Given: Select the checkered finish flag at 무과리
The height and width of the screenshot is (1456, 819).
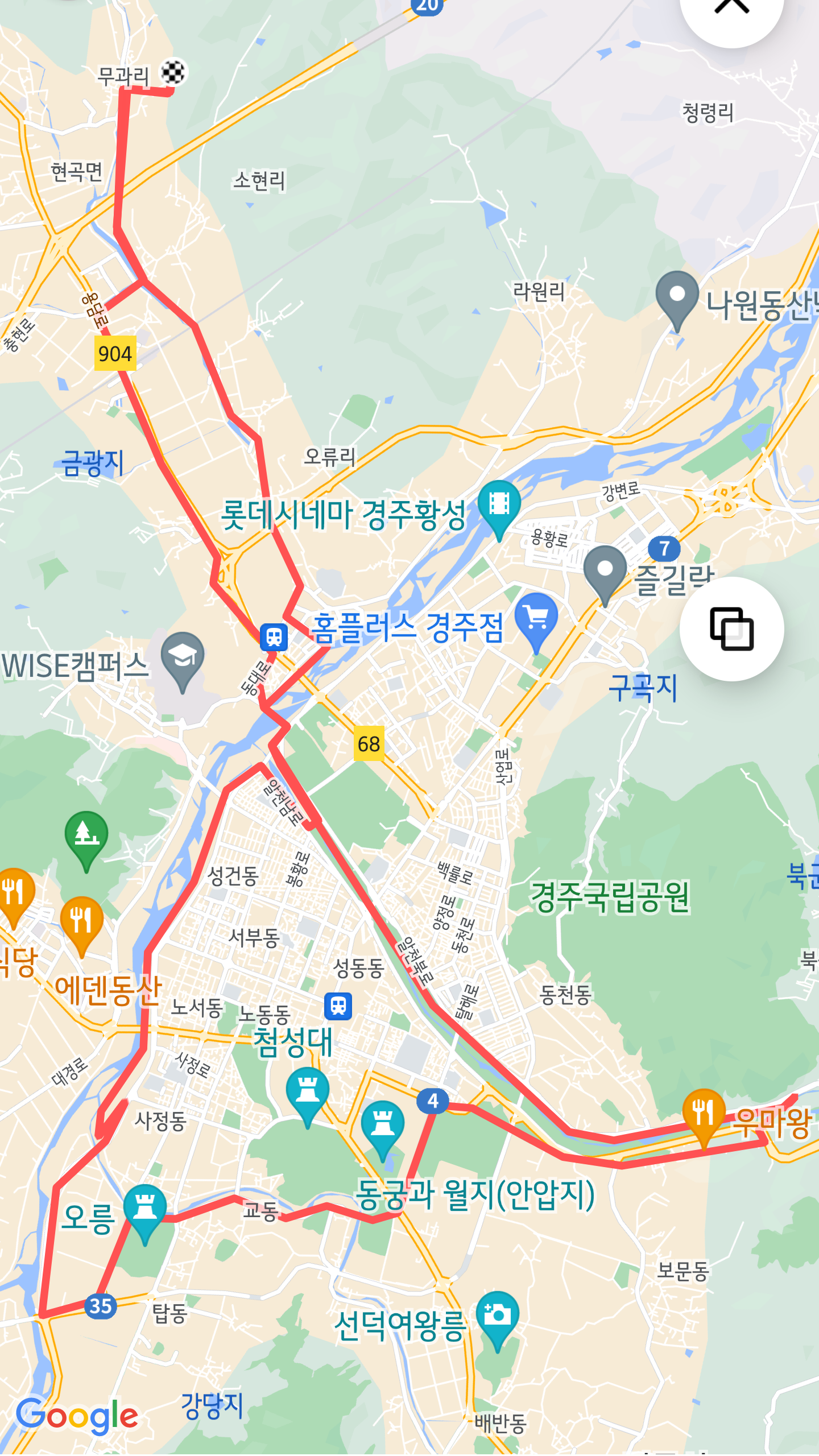Looking at the screenshot, I should point(173,72).
